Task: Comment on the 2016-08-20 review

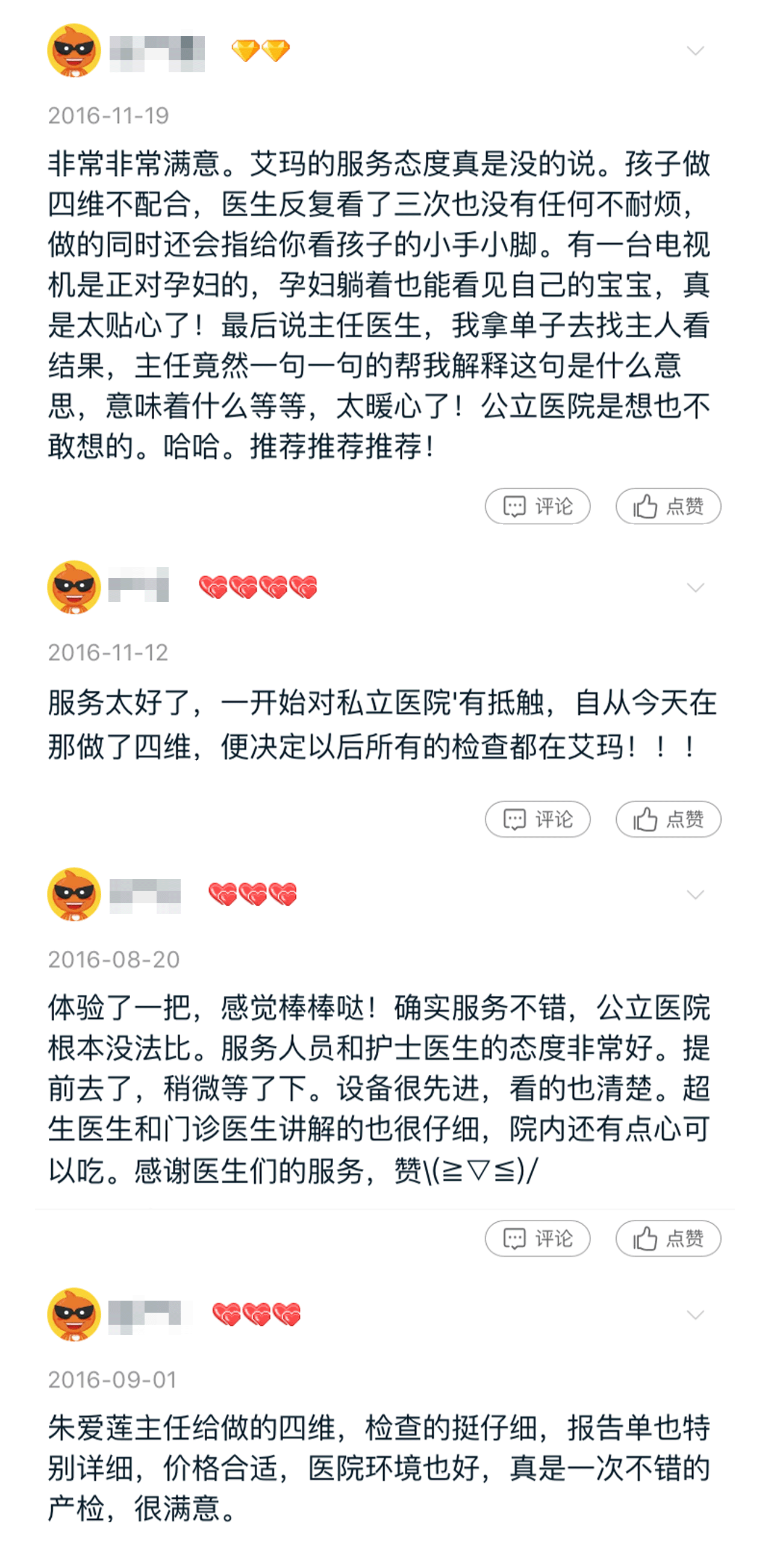Action: [537, 1238]
